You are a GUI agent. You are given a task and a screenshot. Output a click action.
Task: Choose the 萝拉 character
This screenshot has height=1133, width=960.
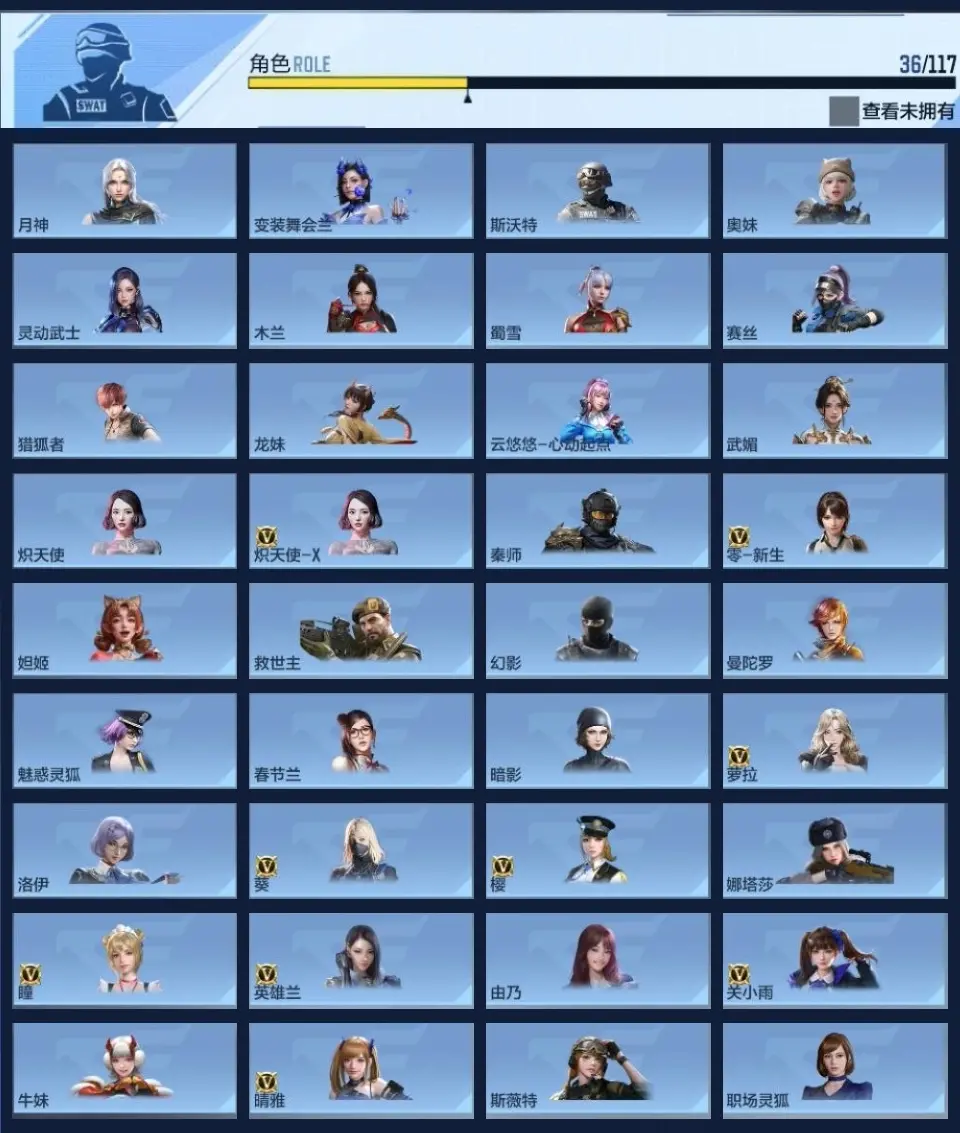[835, 741]
